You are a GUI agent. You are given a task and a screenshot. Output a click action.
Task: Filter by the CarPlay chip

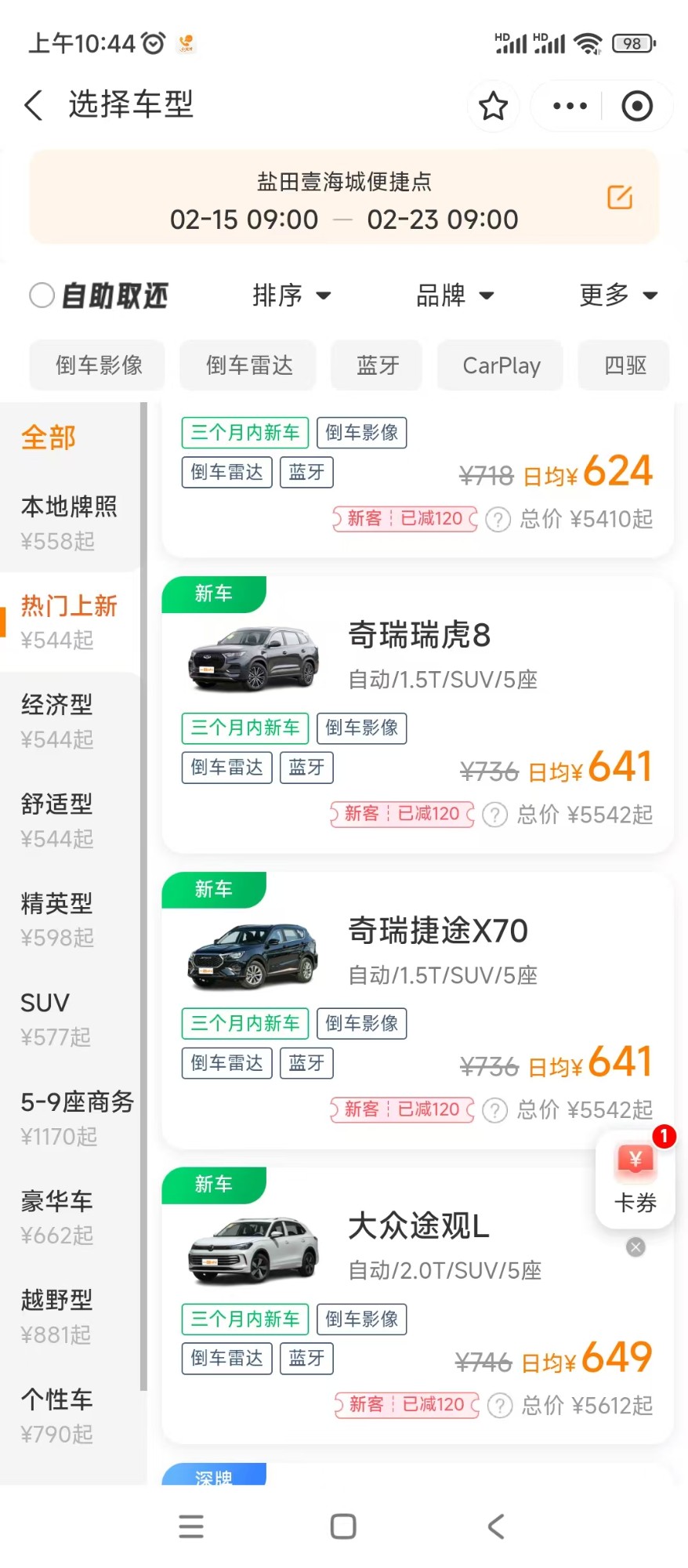[501, 365]
